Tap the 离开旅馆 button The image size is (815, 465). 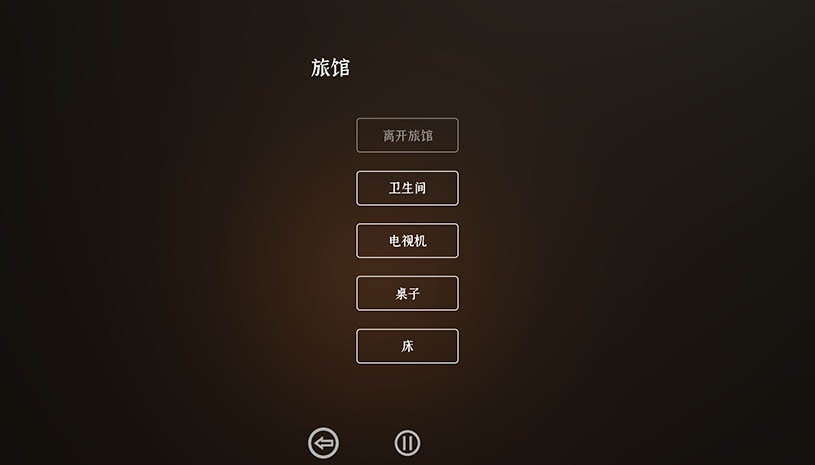click(x=407, y=136)
